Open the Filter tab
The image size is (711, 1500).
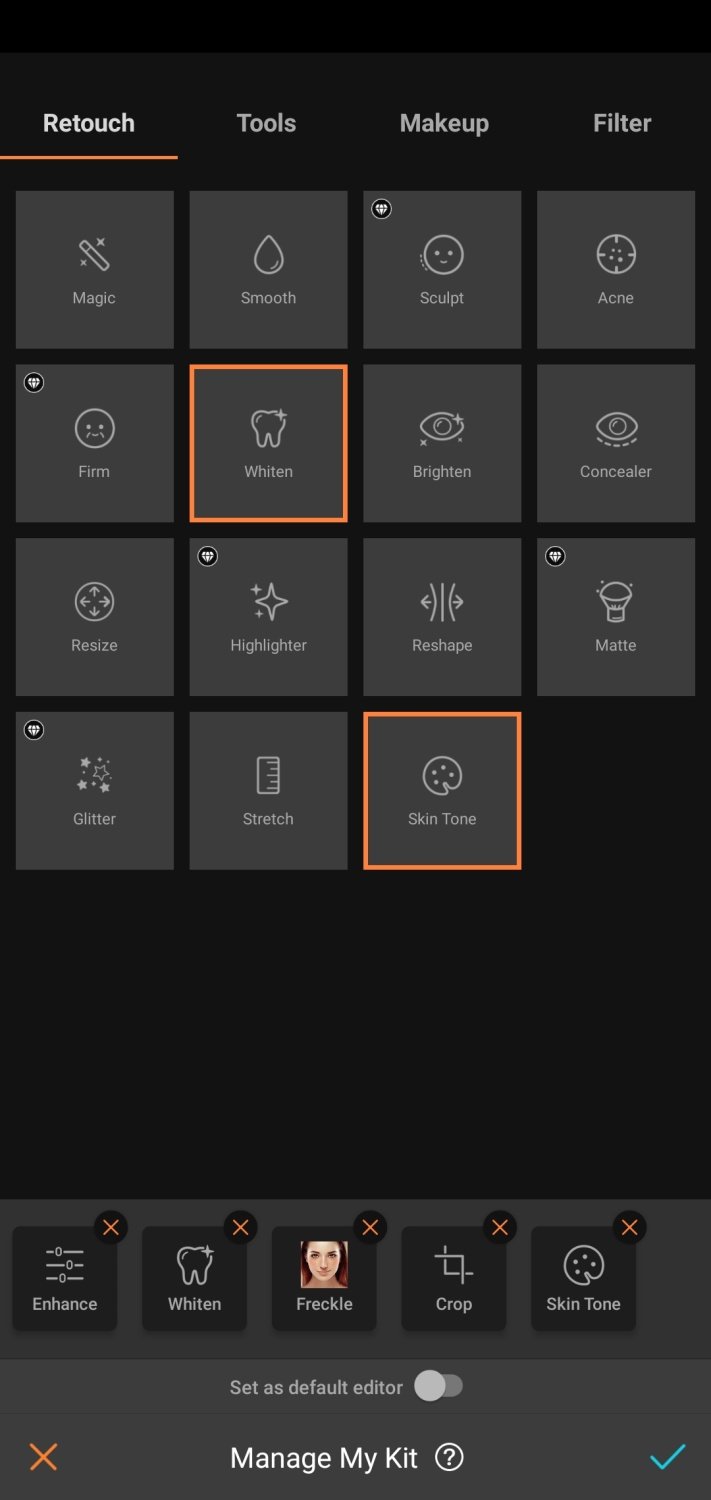pos(622,123)
